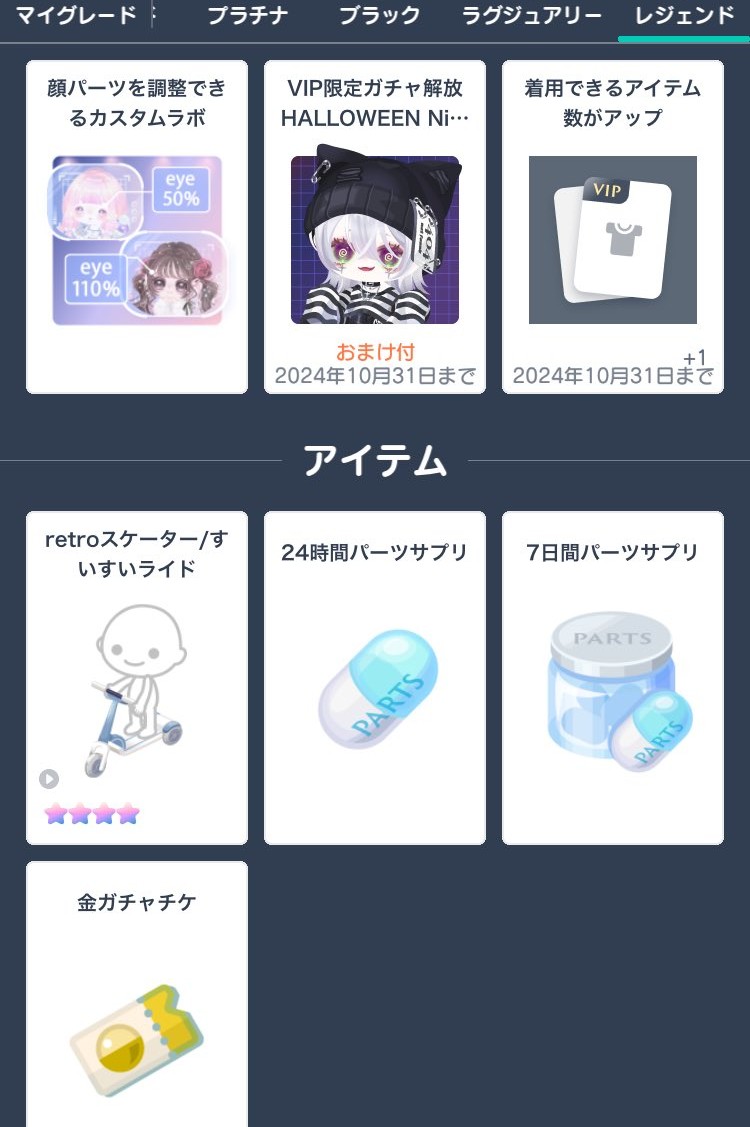This screenshot has width=750, height=1127.
Task: Switch to the マイグレード tab
Action: pos(76,16)
